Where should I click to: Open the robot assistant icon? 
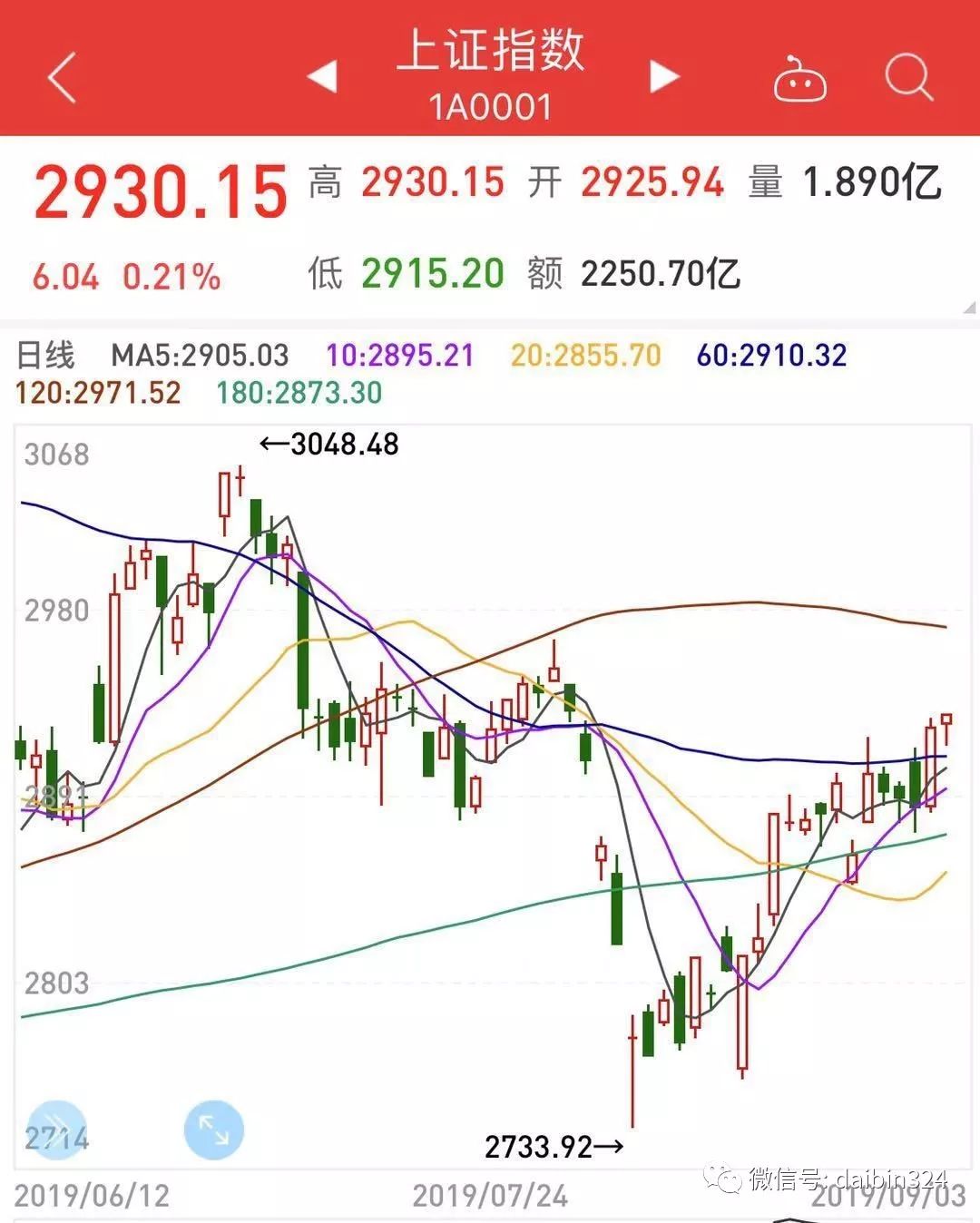click(799, 79)
